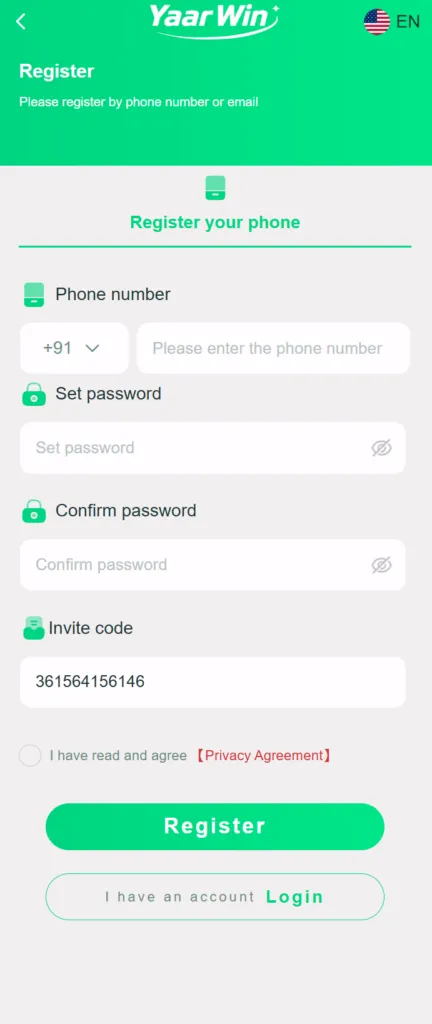Check the I have read and agree box

30,756
